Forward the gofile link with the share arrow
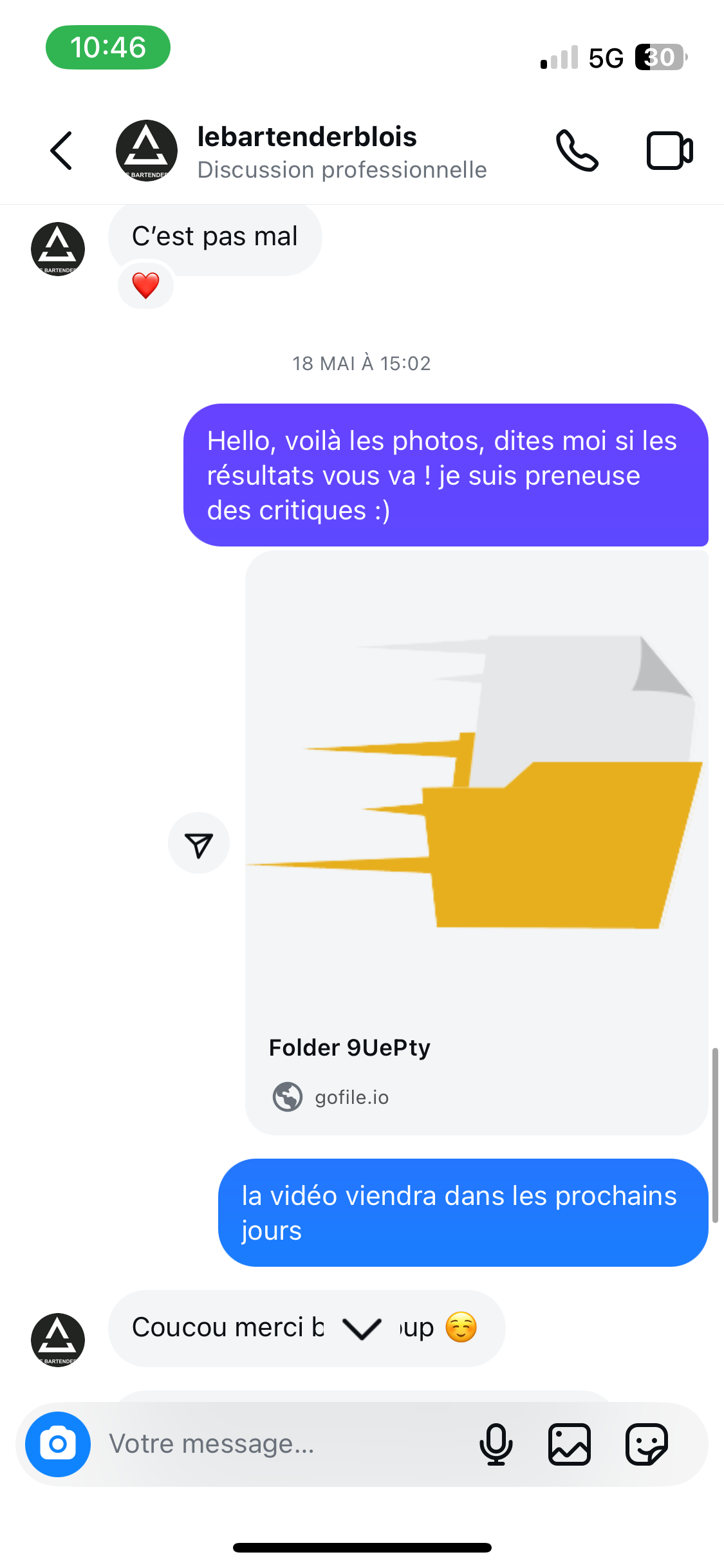The height and width of the screenshot is (1568, 724). coord(199,843)
